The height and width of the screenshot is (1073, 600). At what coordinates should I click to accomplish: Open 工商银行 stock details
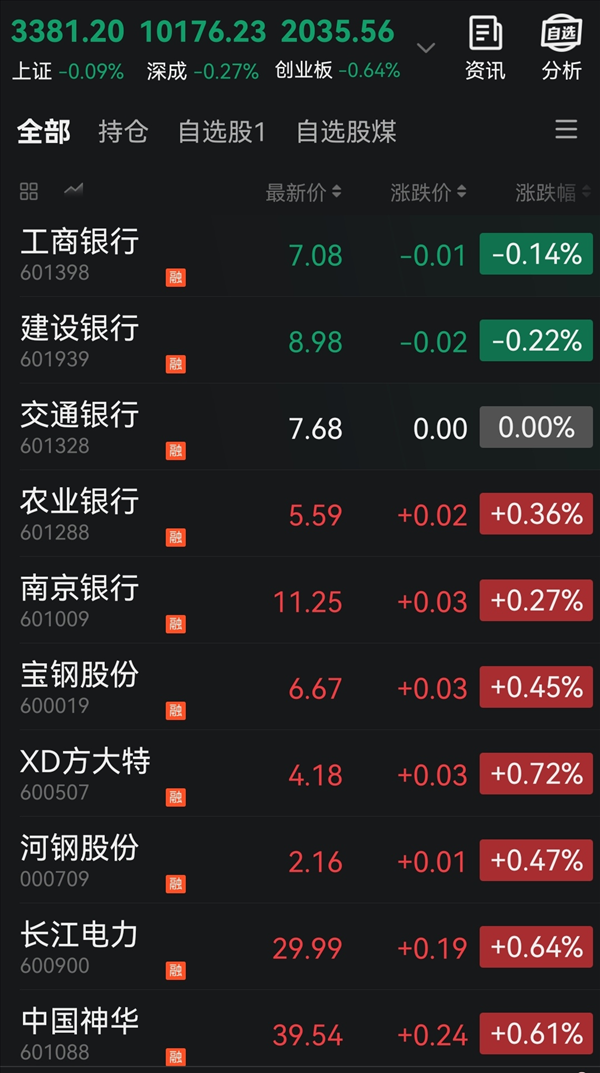coord(300,255)
